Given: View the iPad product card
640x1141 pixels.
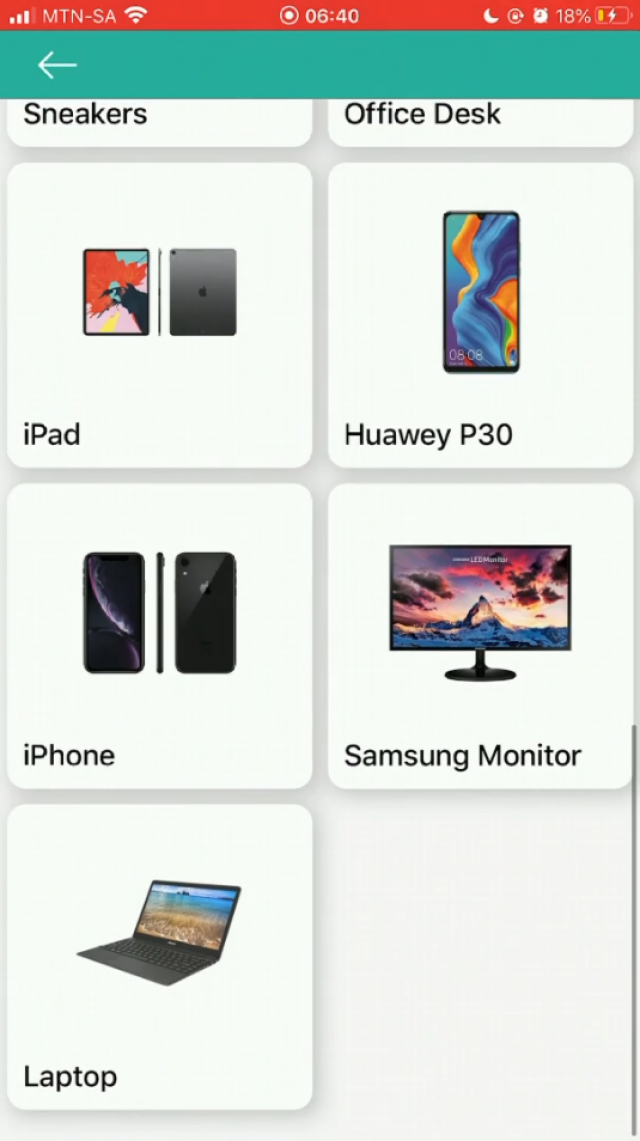Looking at the screenshot, I should [160, 315].
